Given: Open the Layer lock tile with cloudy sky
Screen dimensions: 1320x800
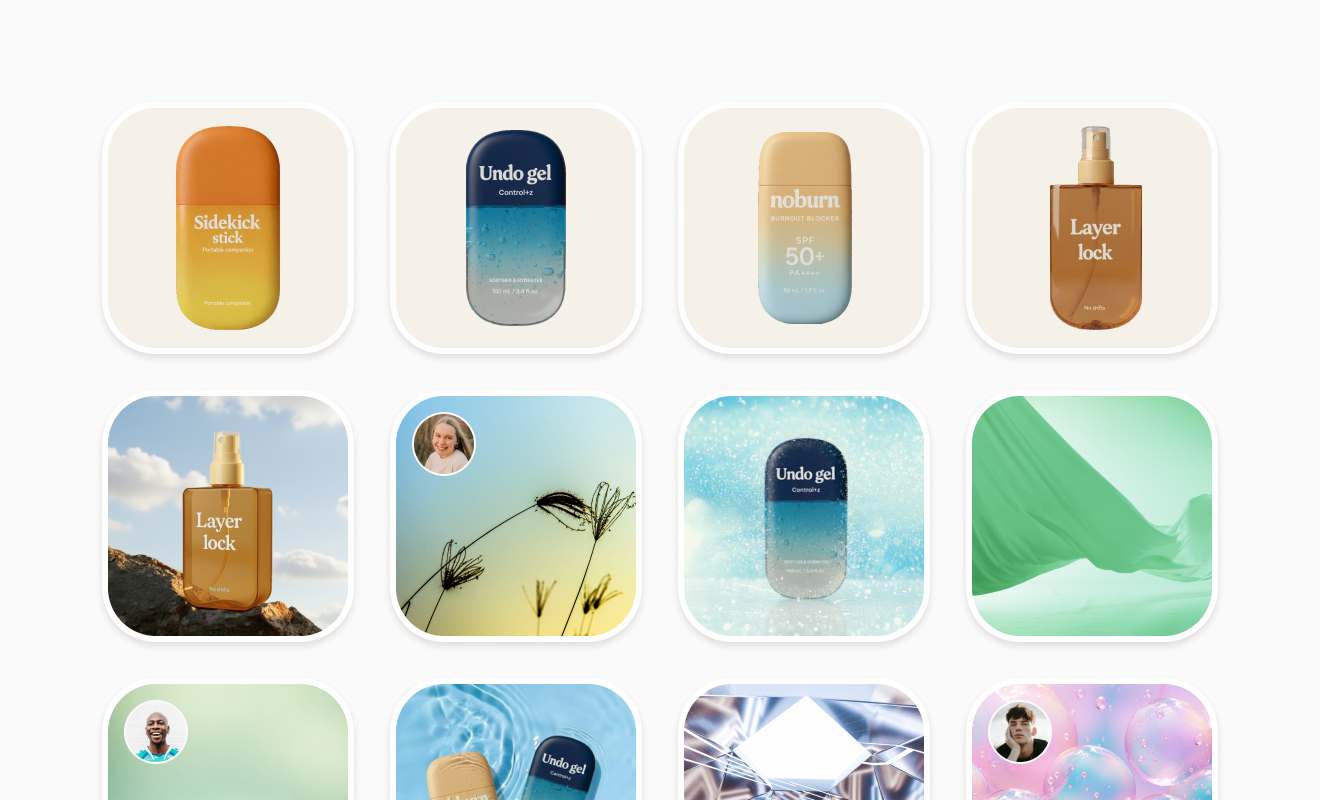Looking at the screenshot, I should [228, 516].
